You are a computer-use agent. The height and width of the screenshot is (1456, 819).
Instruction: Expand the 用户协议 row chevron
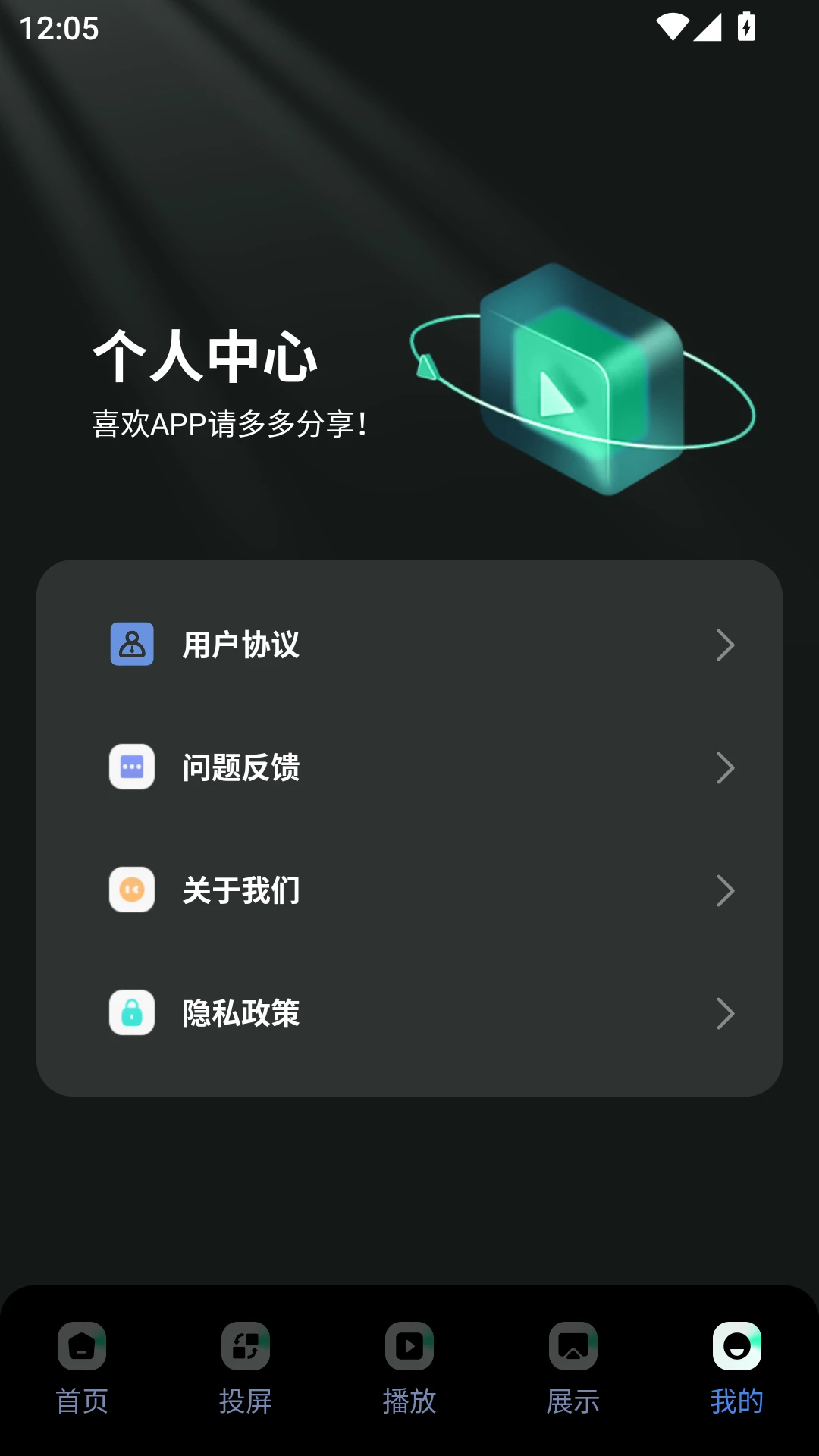coord(726,645)
